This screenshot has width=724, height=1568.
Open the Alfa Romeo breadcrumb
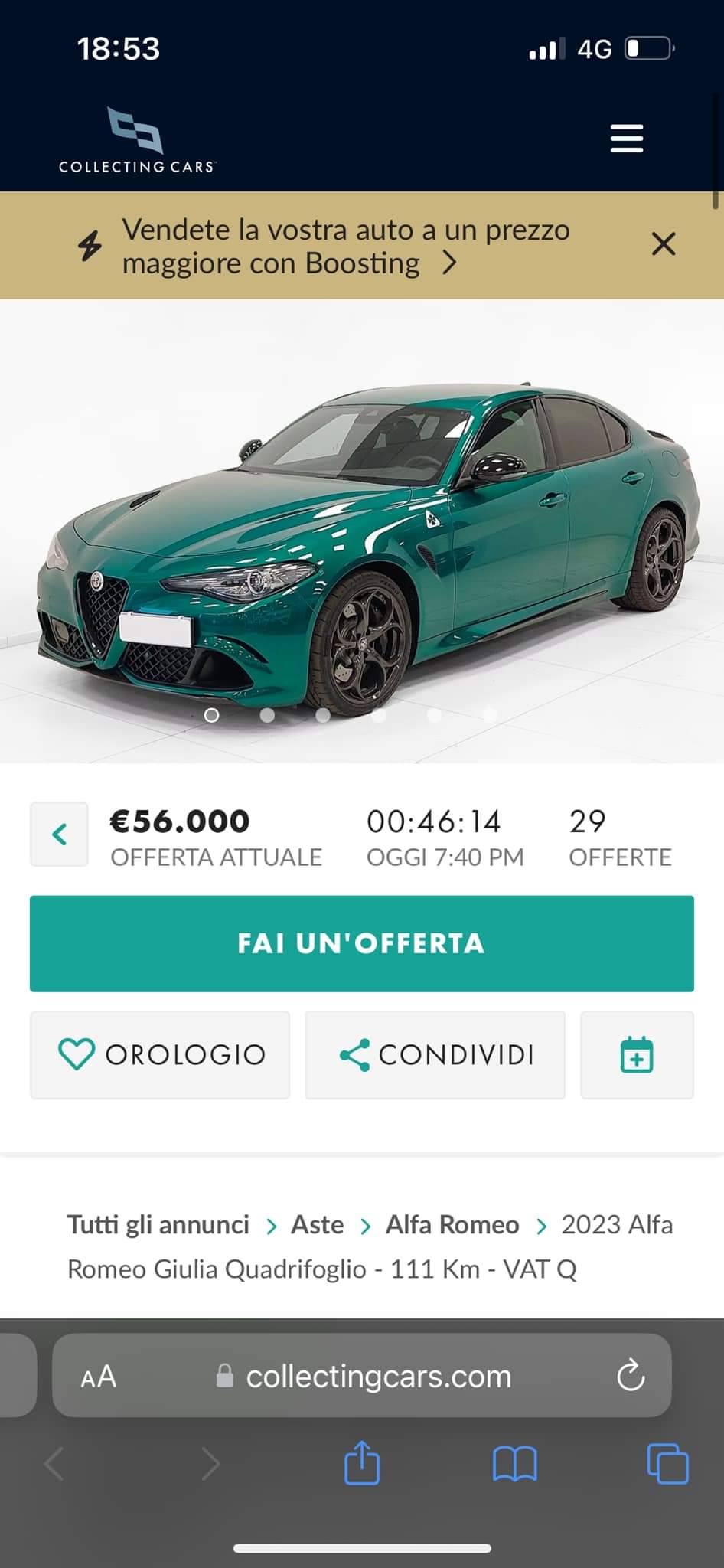click(452, 1225)
